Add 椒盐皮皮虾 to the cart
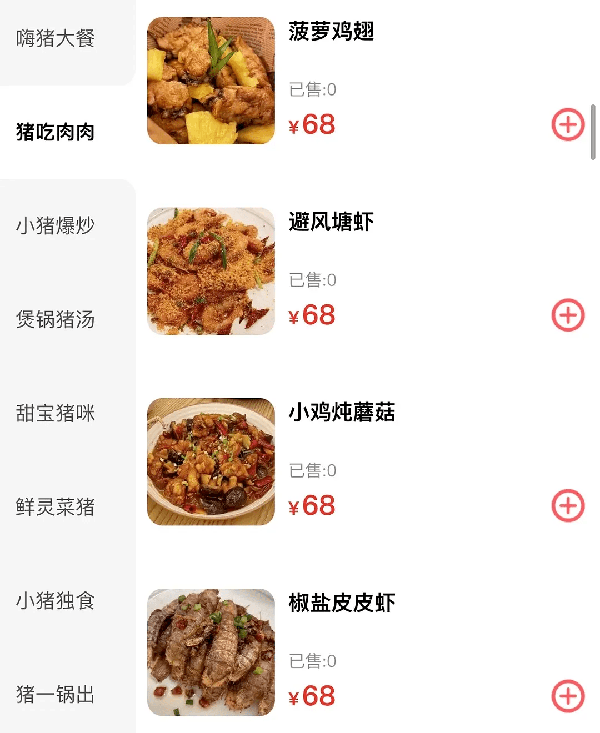600x733 pixels. pos(568,696)
